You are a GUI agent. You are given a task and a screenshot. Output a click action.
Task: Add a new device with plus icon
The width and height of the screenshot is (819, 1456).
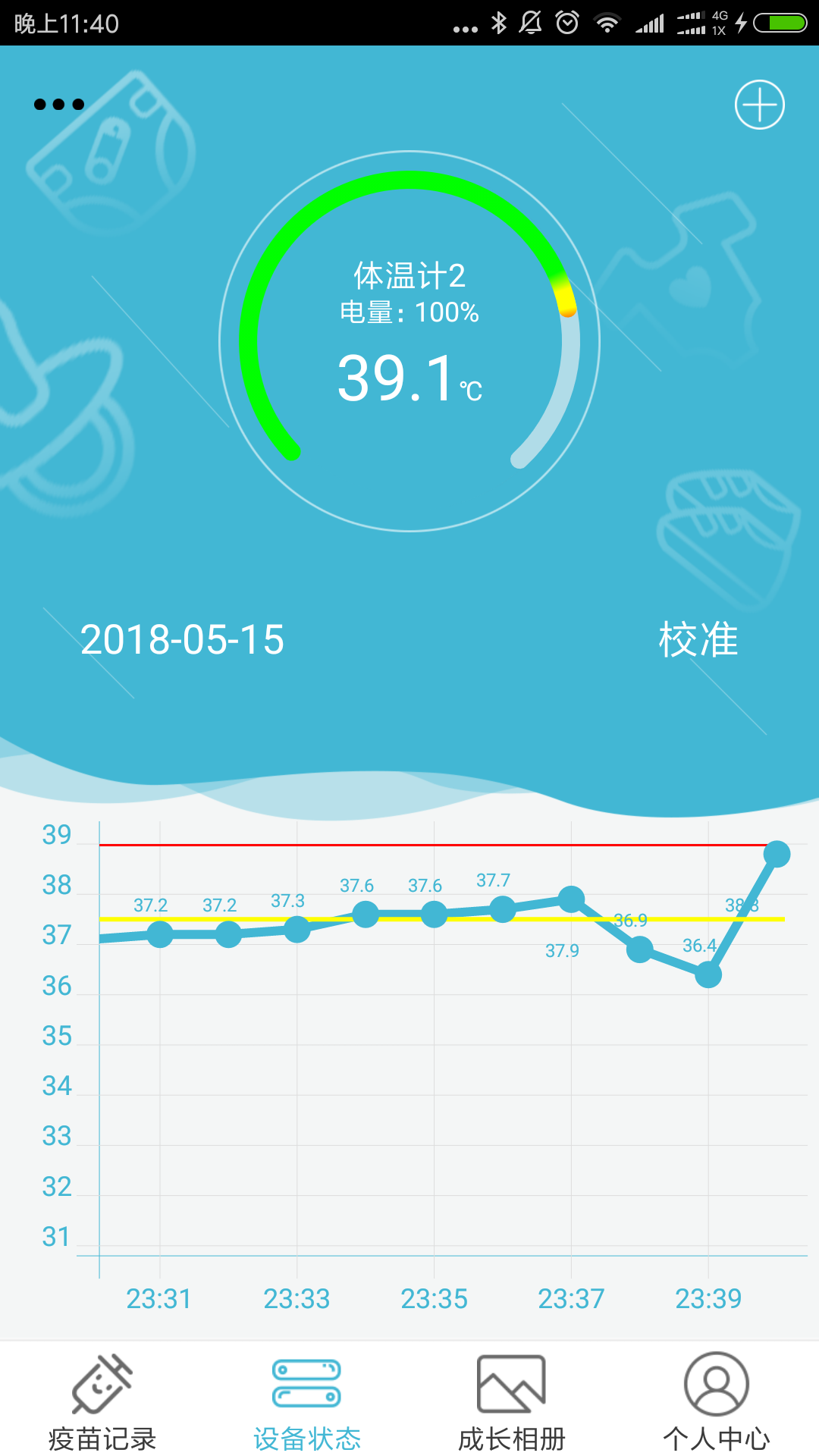coord(759,105)
